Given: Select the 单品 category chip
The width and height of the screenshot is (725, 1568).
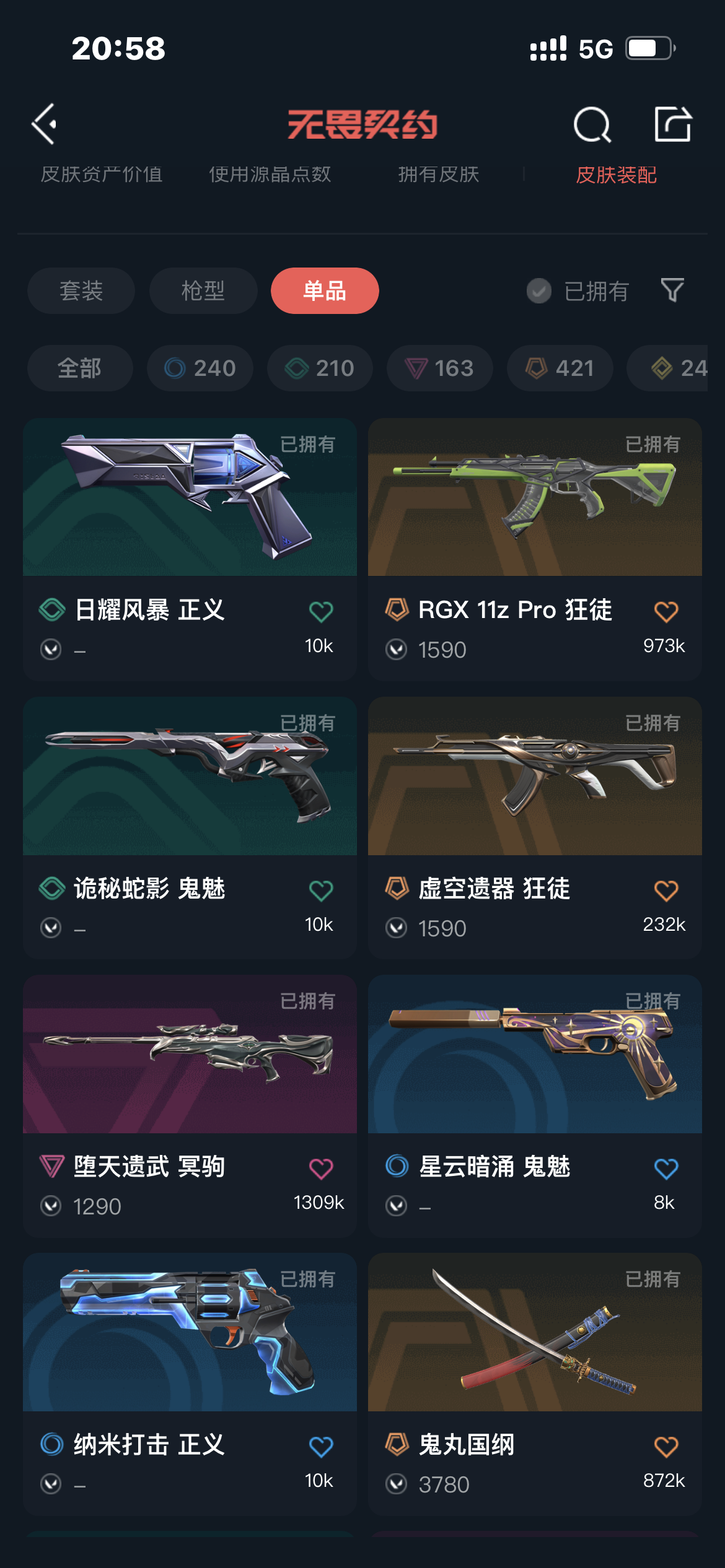Looking at the screenshot, I should 325,290.
